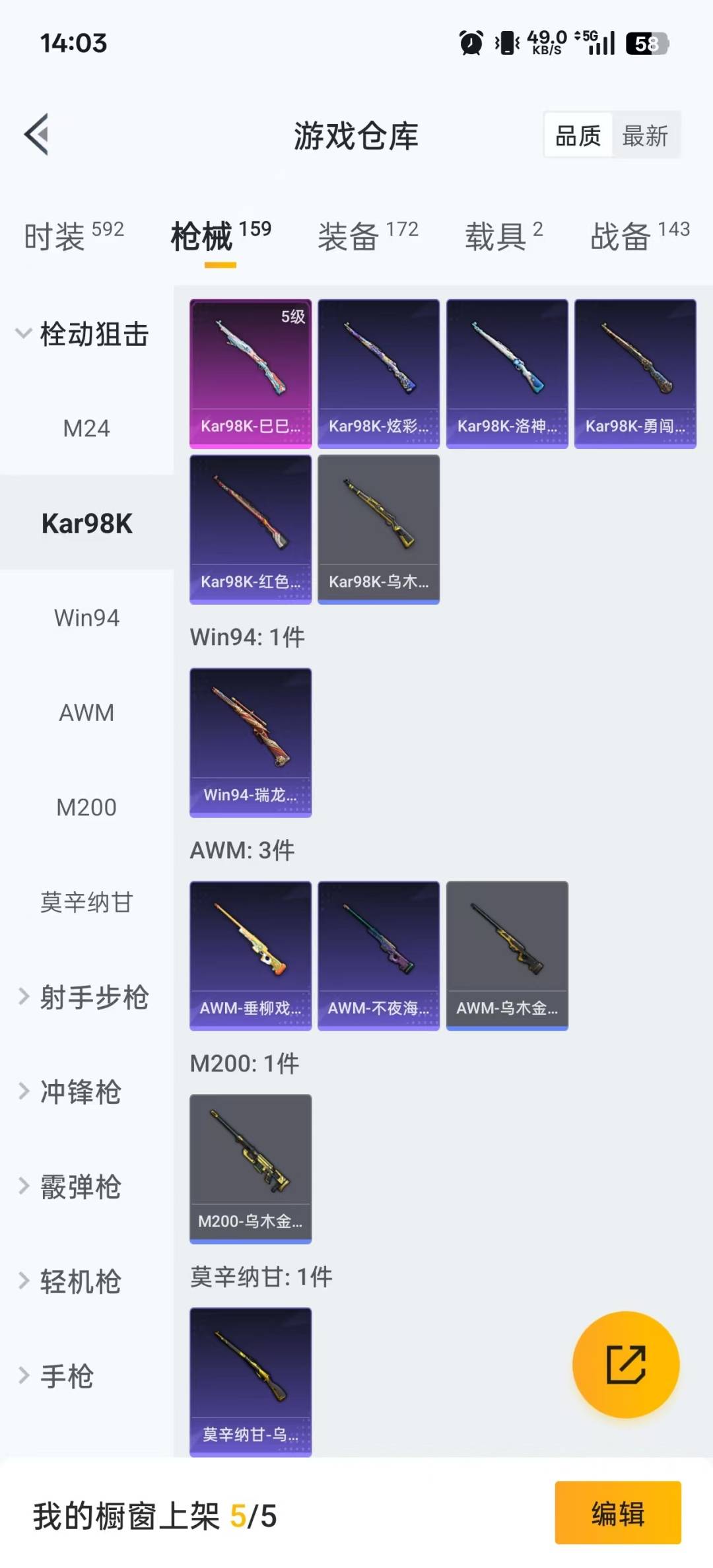Open the Win94-瑞龙 skin details

[x=250, y=743]
